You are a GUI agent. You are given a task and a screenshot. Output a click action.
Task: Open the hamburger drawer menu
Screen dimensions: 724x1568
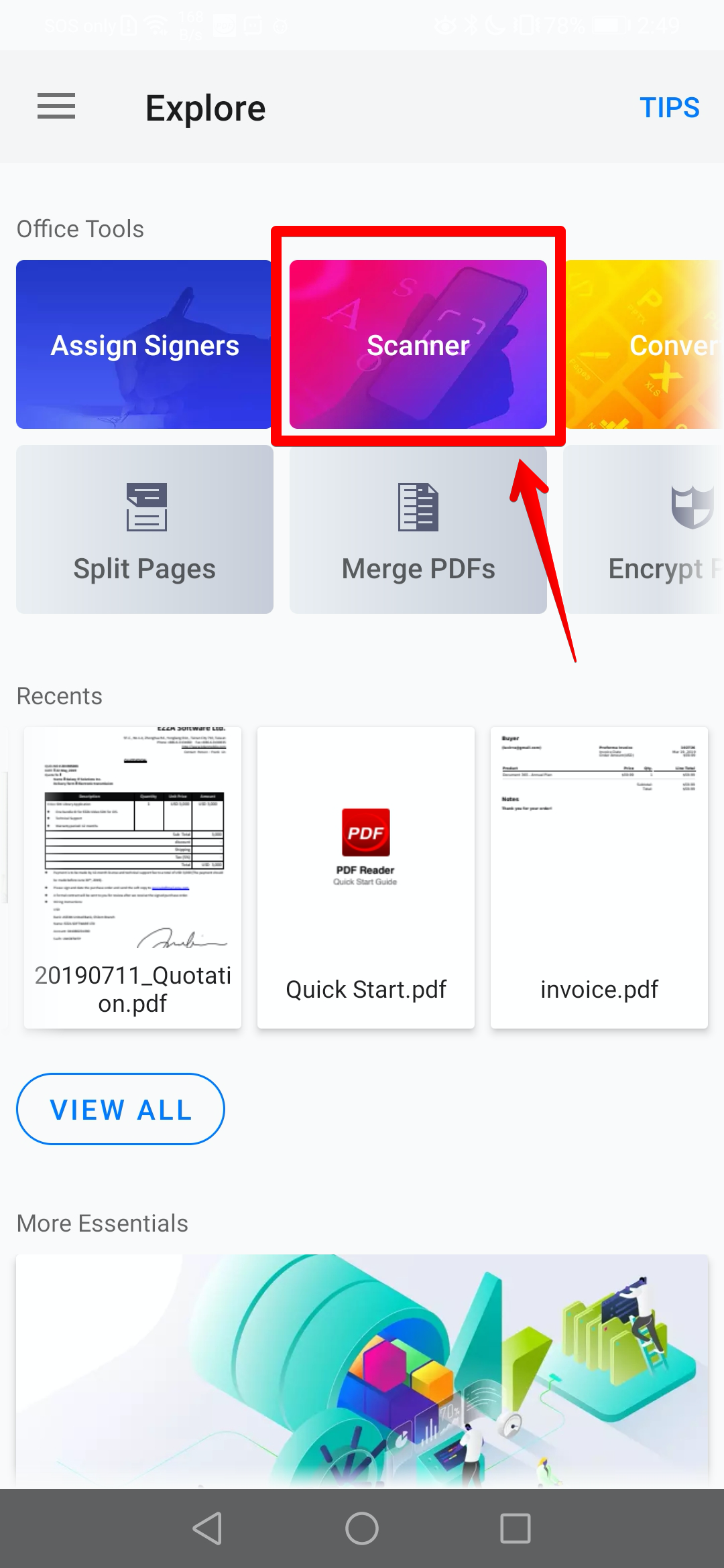click(x=56, y=107)
